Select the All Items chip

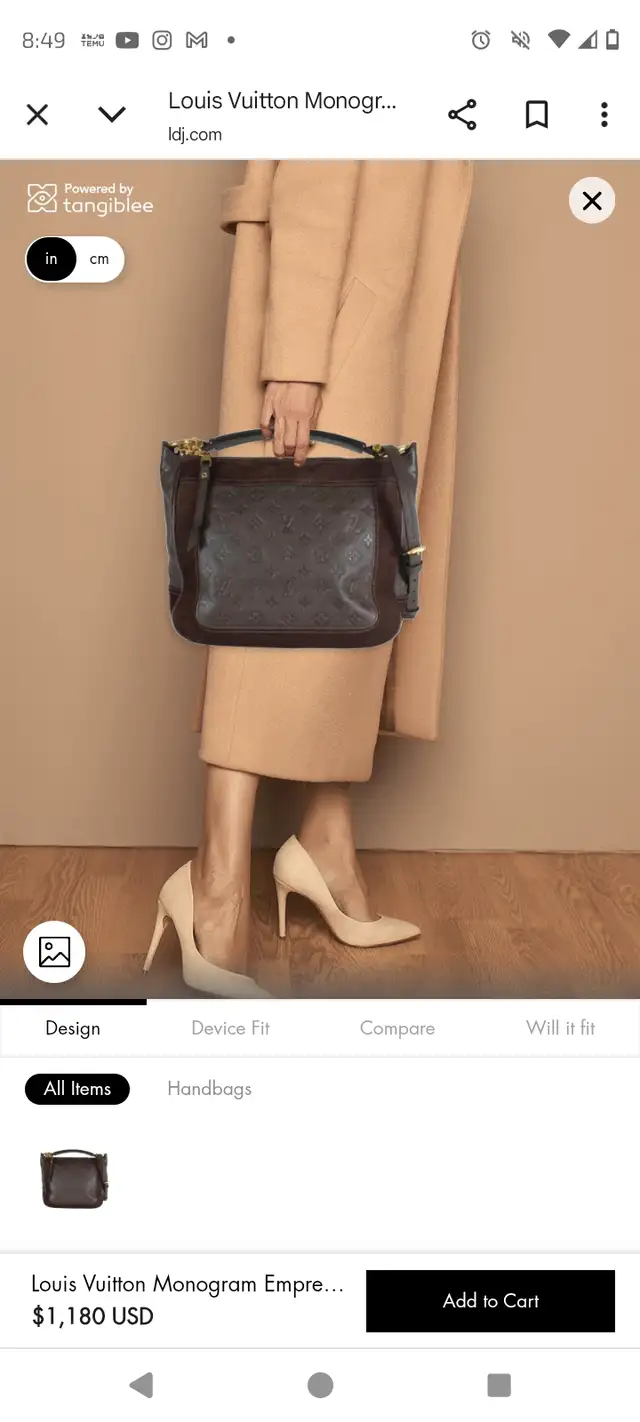pyautogui.click(x=77, y=1089)
